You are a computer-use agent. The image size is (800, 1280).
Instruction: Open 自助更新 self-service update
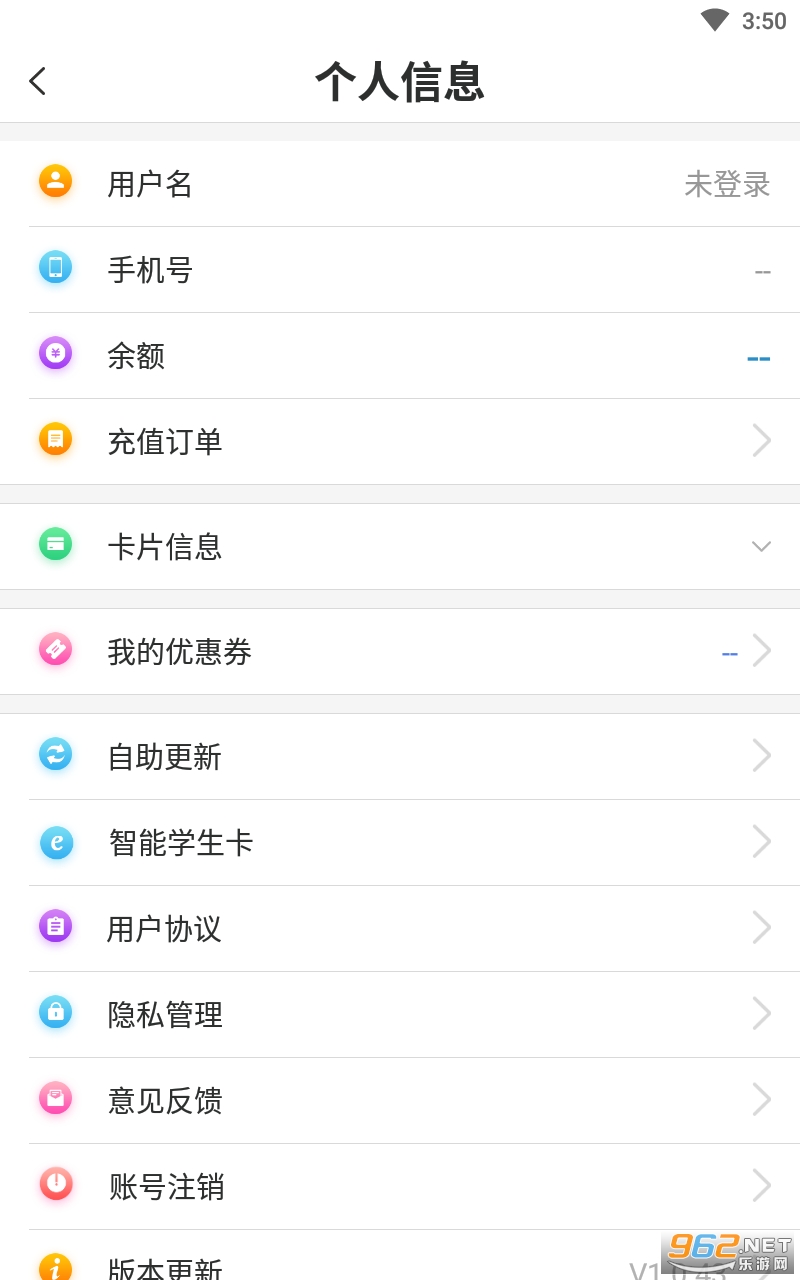coord(400,756)
